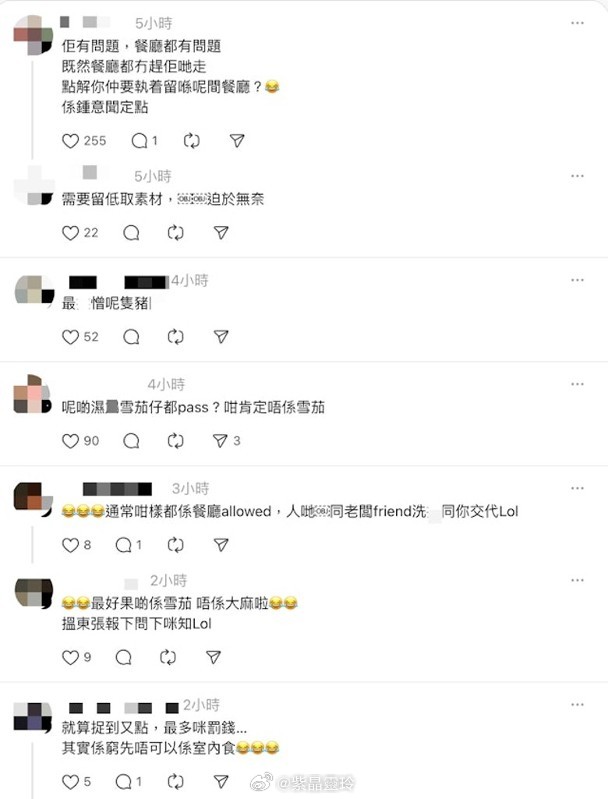The width and height of the screenshot is (608, 799).
Task: Like the 唔係大麻啦 comment
Action: click(x=71, y=657)
